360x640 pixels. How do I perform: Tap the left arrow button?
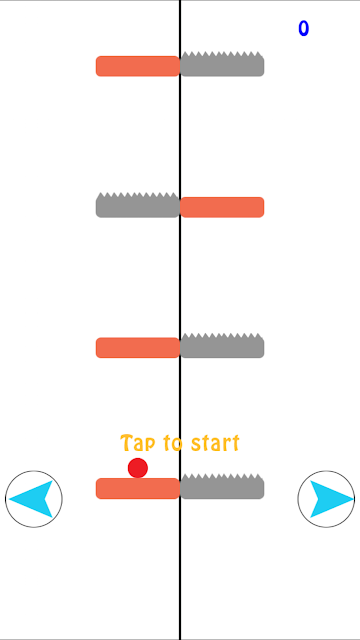click(34, 499)
